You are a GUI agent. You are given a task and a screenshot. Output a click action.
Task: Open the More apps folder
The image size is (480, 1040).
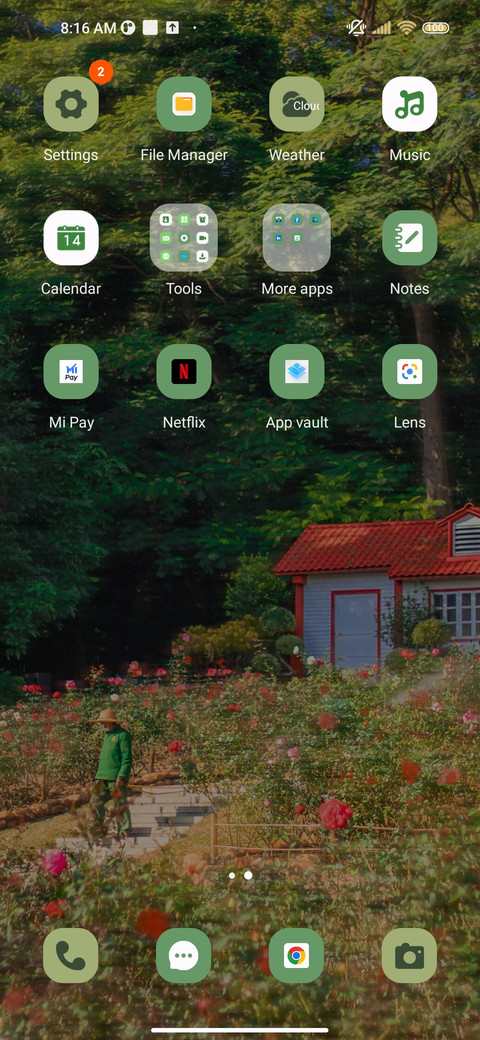[296, 237]
